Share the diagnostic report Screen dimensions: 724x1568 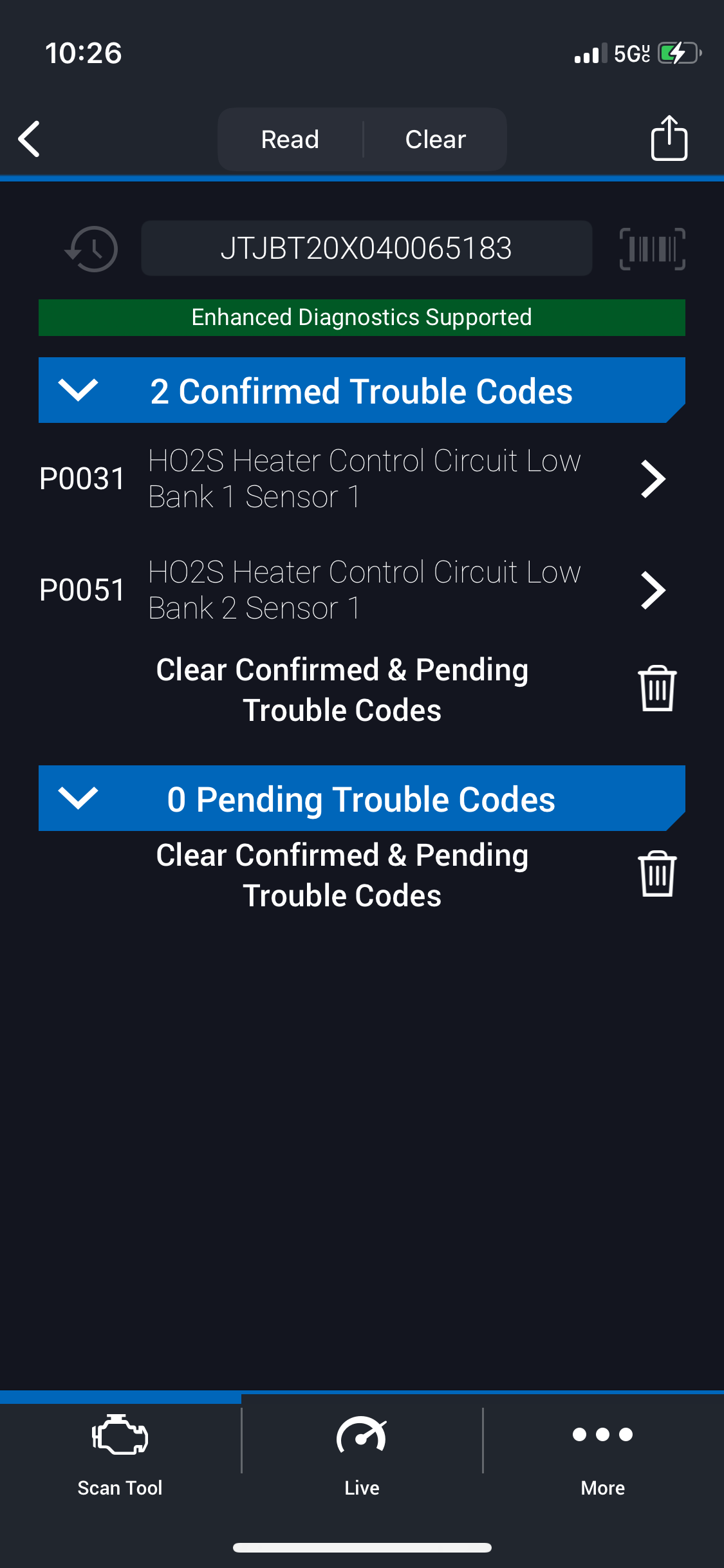669,138
